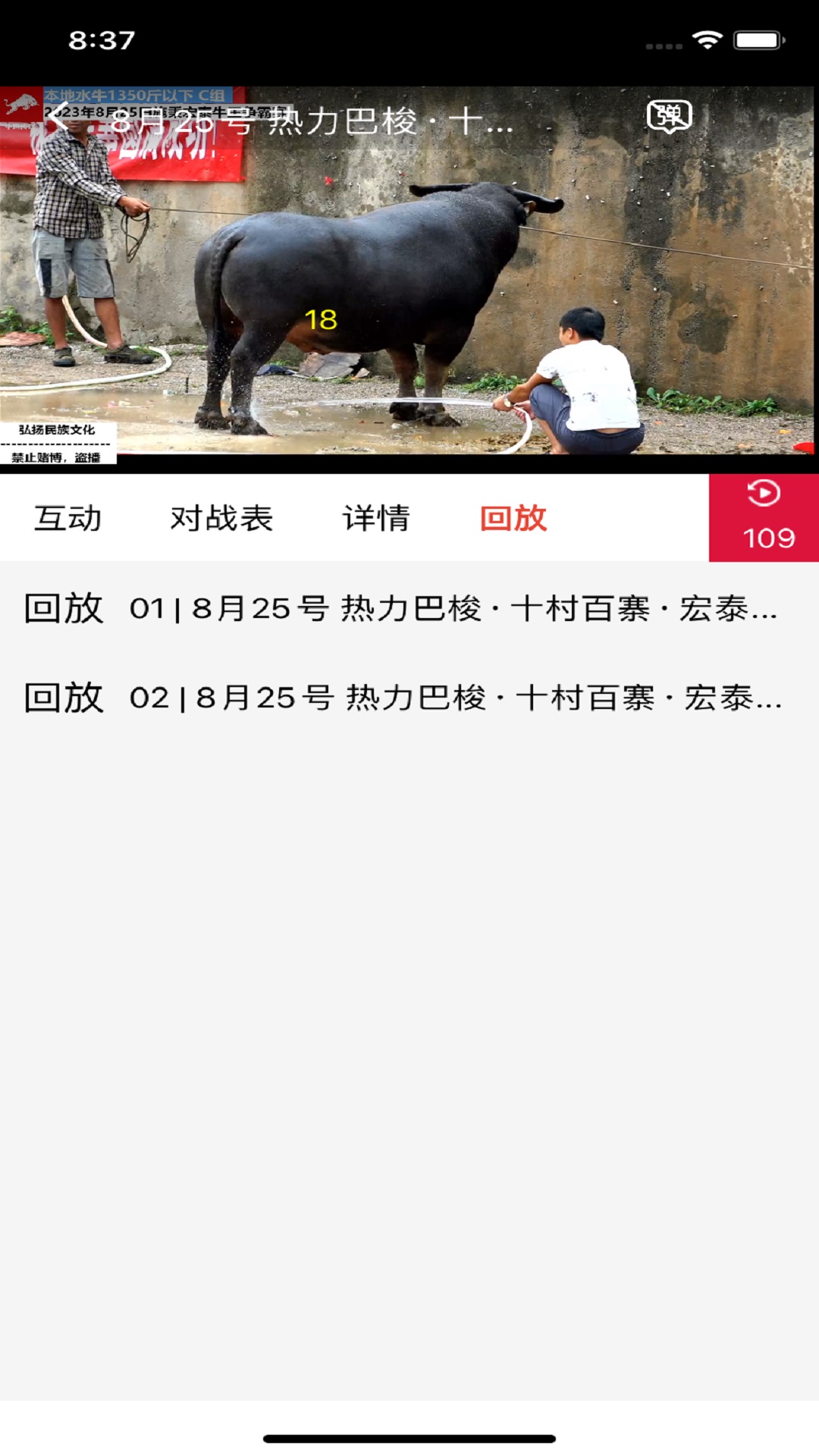This screenshot has width=819, height=1456.
Task: Switch to the 详情 tab
Action: tap(376, 519)
